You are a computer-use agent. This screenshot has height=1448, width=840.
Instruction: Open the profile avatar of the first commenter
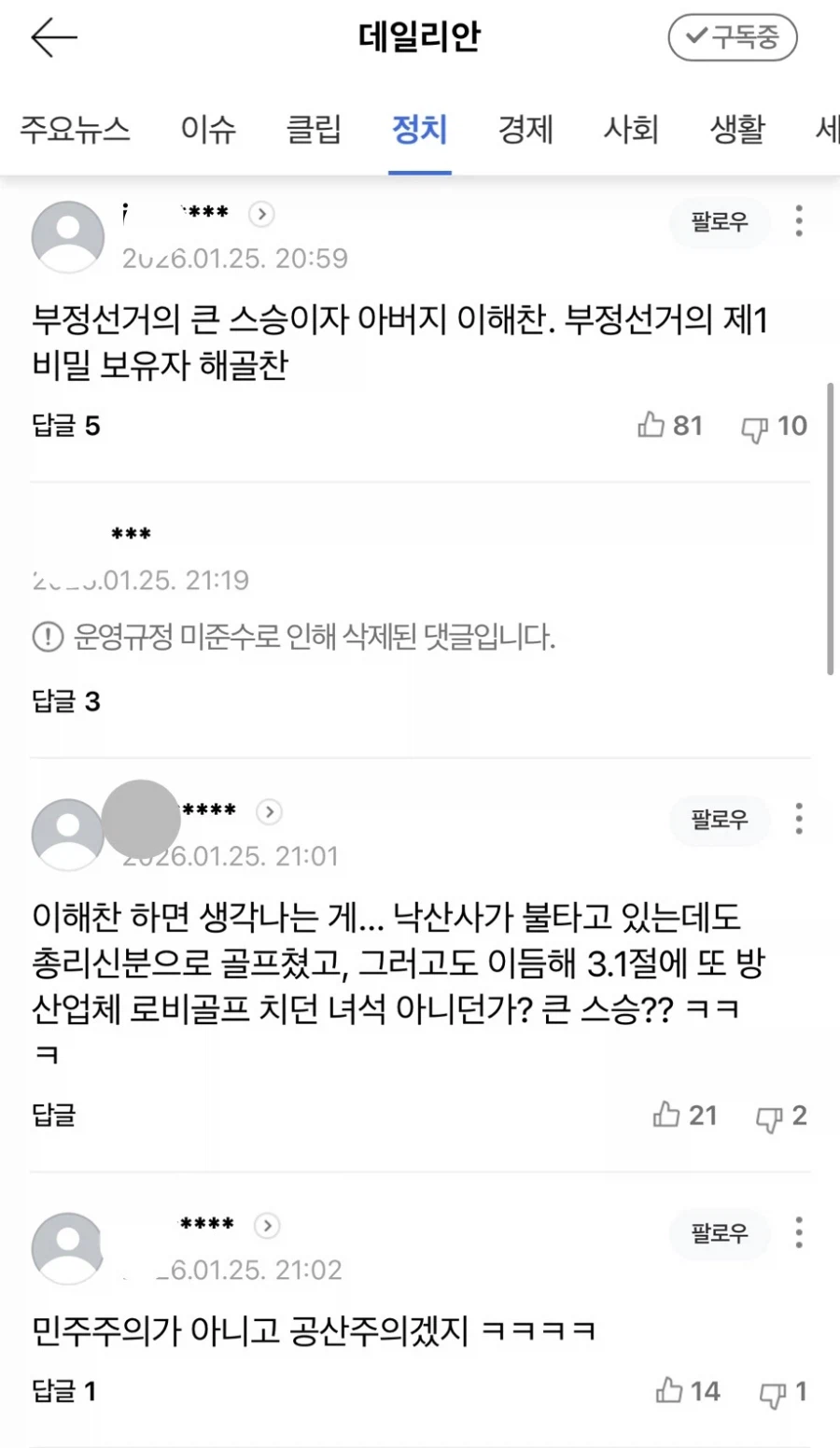coord(66,236)
